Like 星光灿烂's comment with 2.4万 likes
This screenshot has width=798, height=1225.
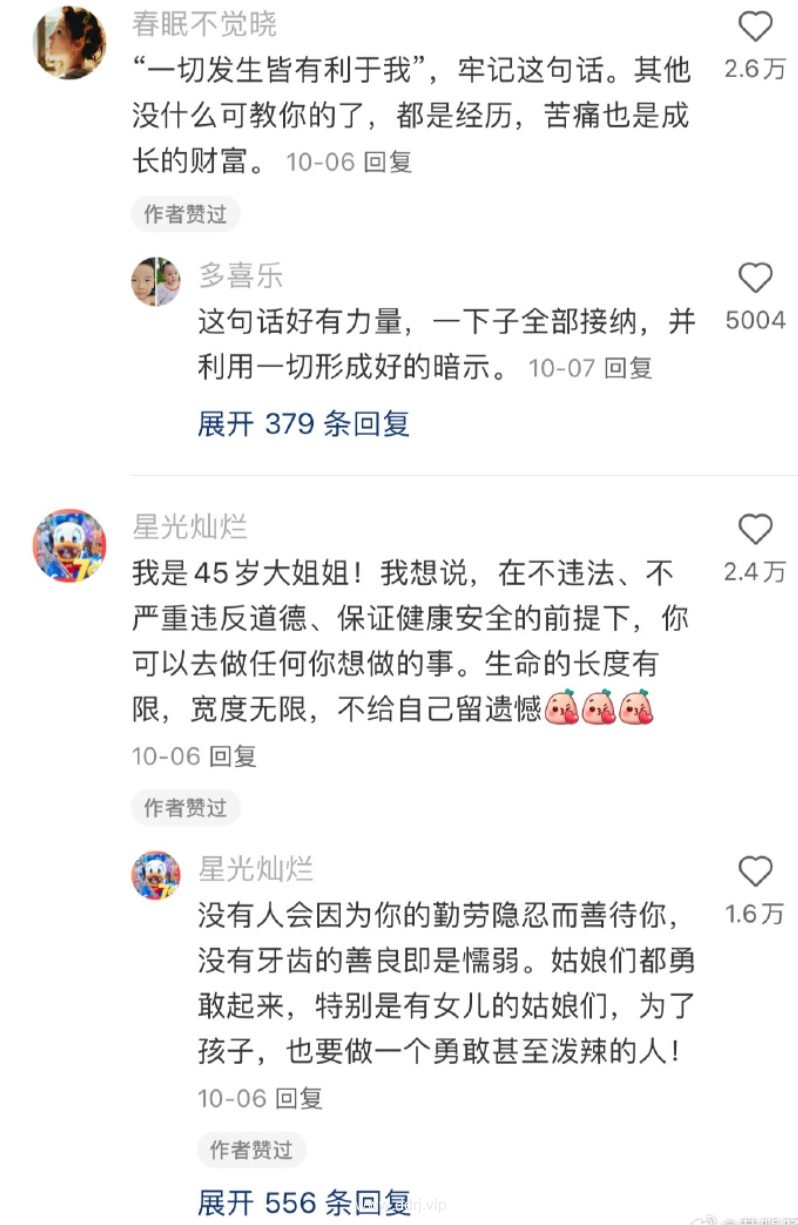(755, 530)
